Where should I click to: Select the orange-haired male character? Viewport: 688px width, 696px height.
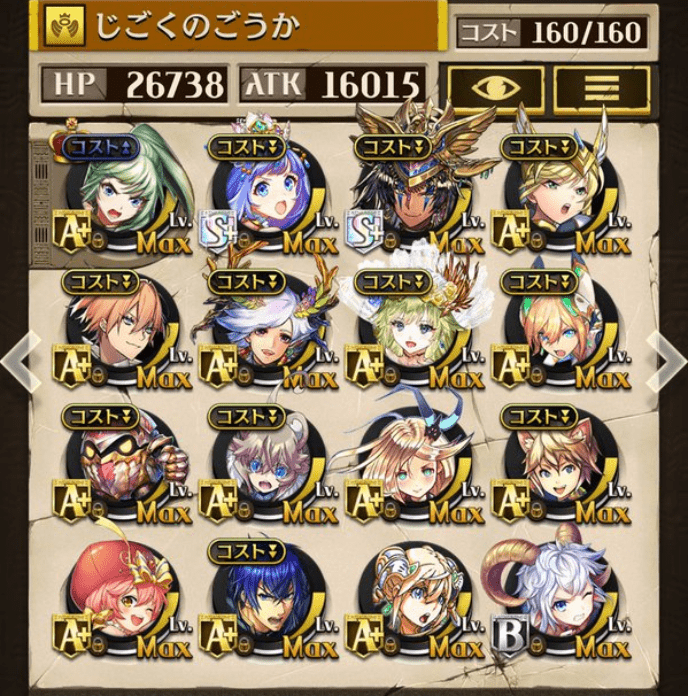116,330
